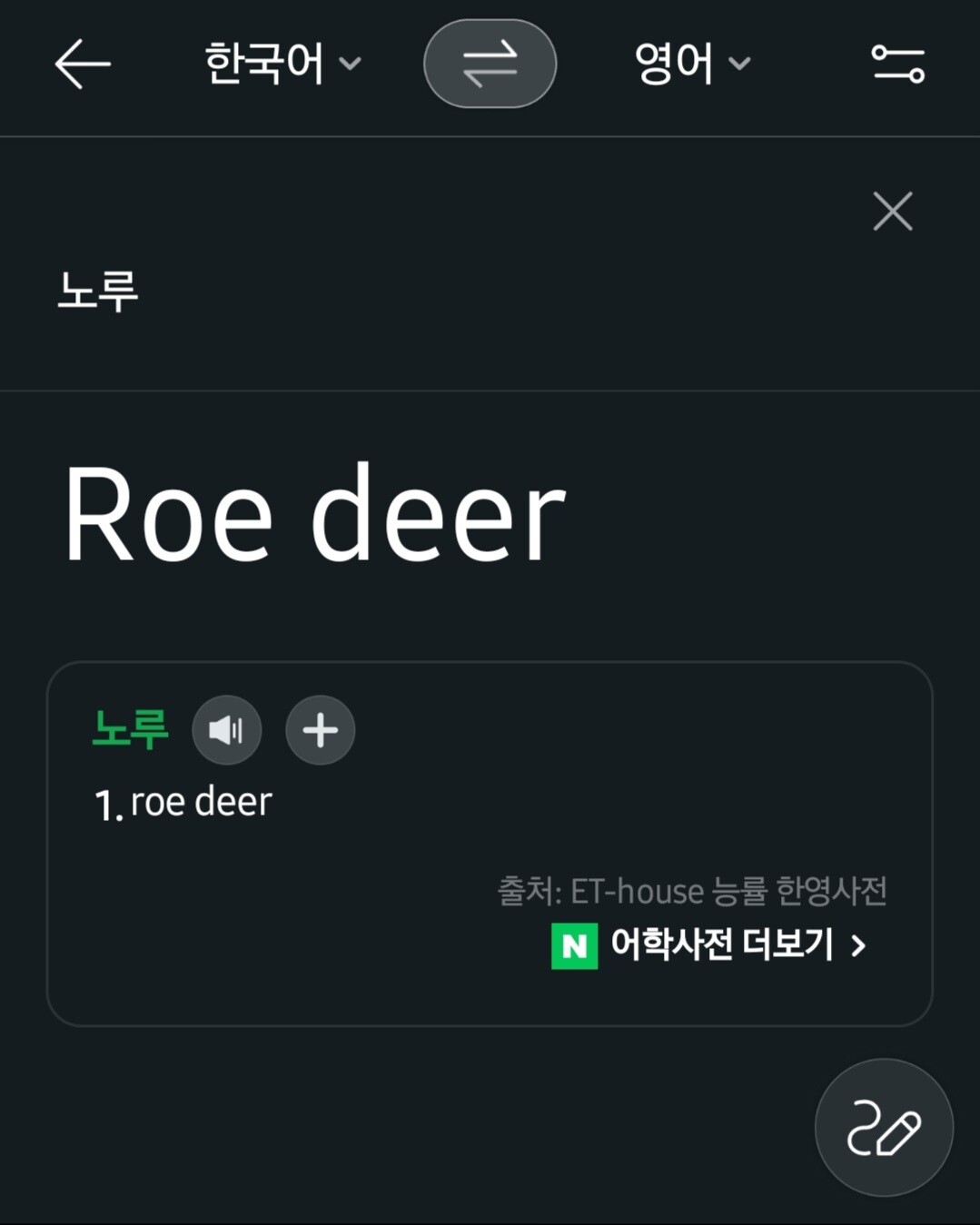Clear the input text with X

[x=893, y=212]
